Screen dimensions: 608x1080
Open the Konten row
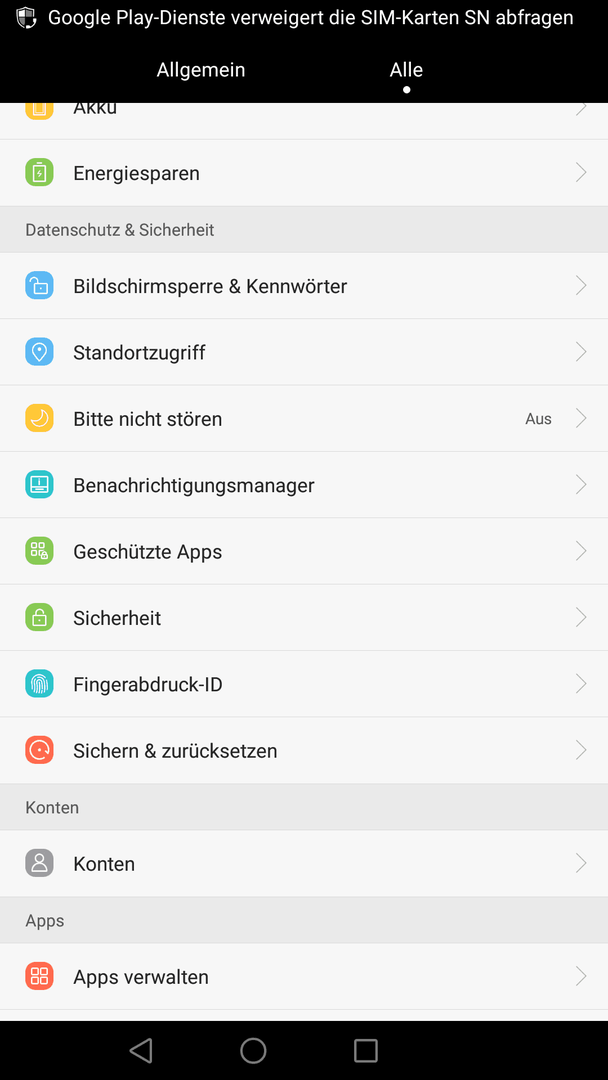304,864
